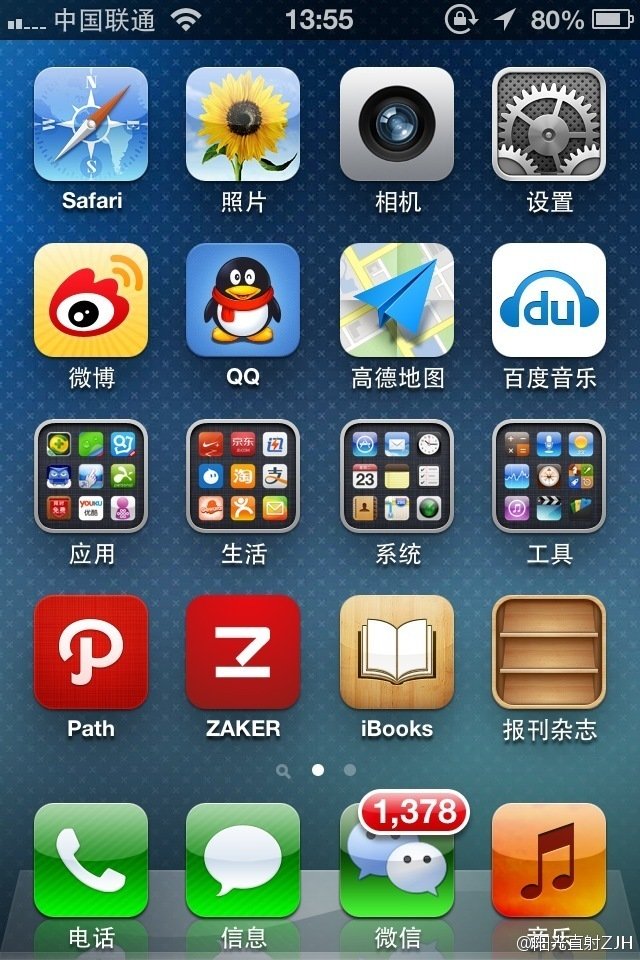Image resolution: width=640 pixels, height=960 pixels.
Task: Open 设置 settings
Action: (549, 123)
